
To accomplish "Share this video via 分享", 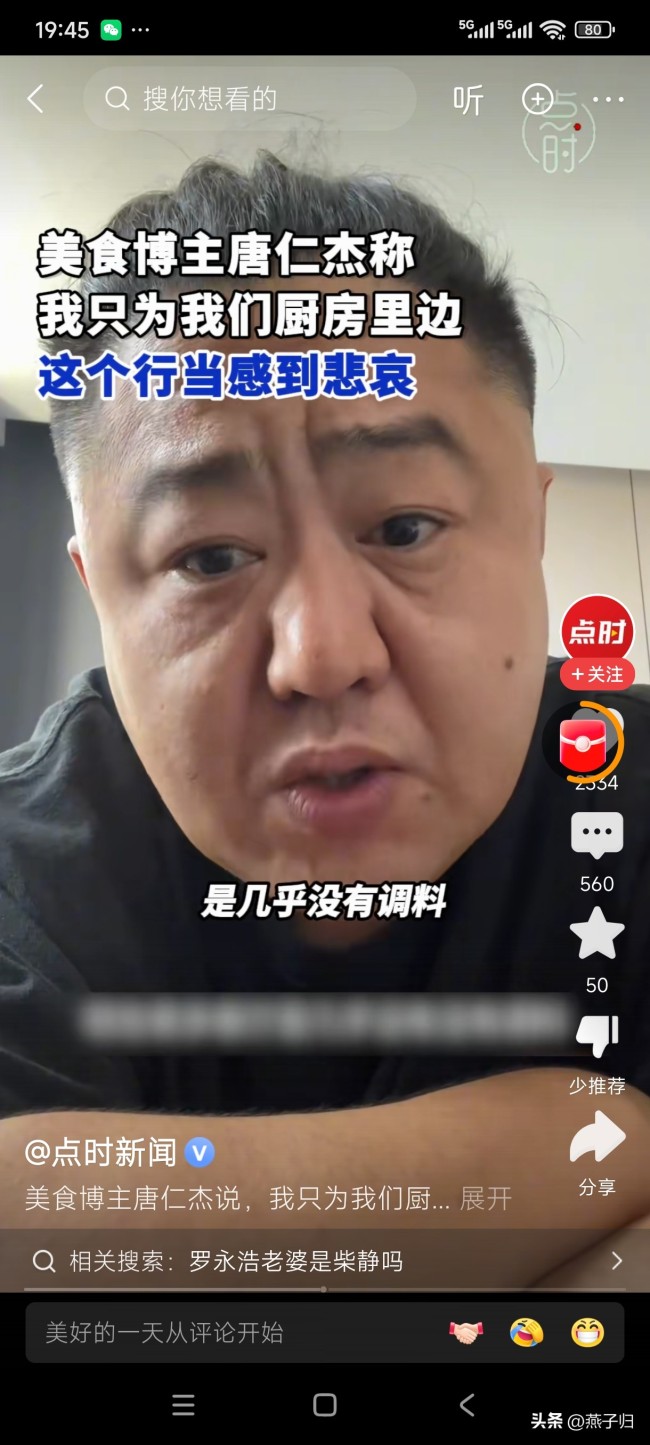I will pos(597,1140).
